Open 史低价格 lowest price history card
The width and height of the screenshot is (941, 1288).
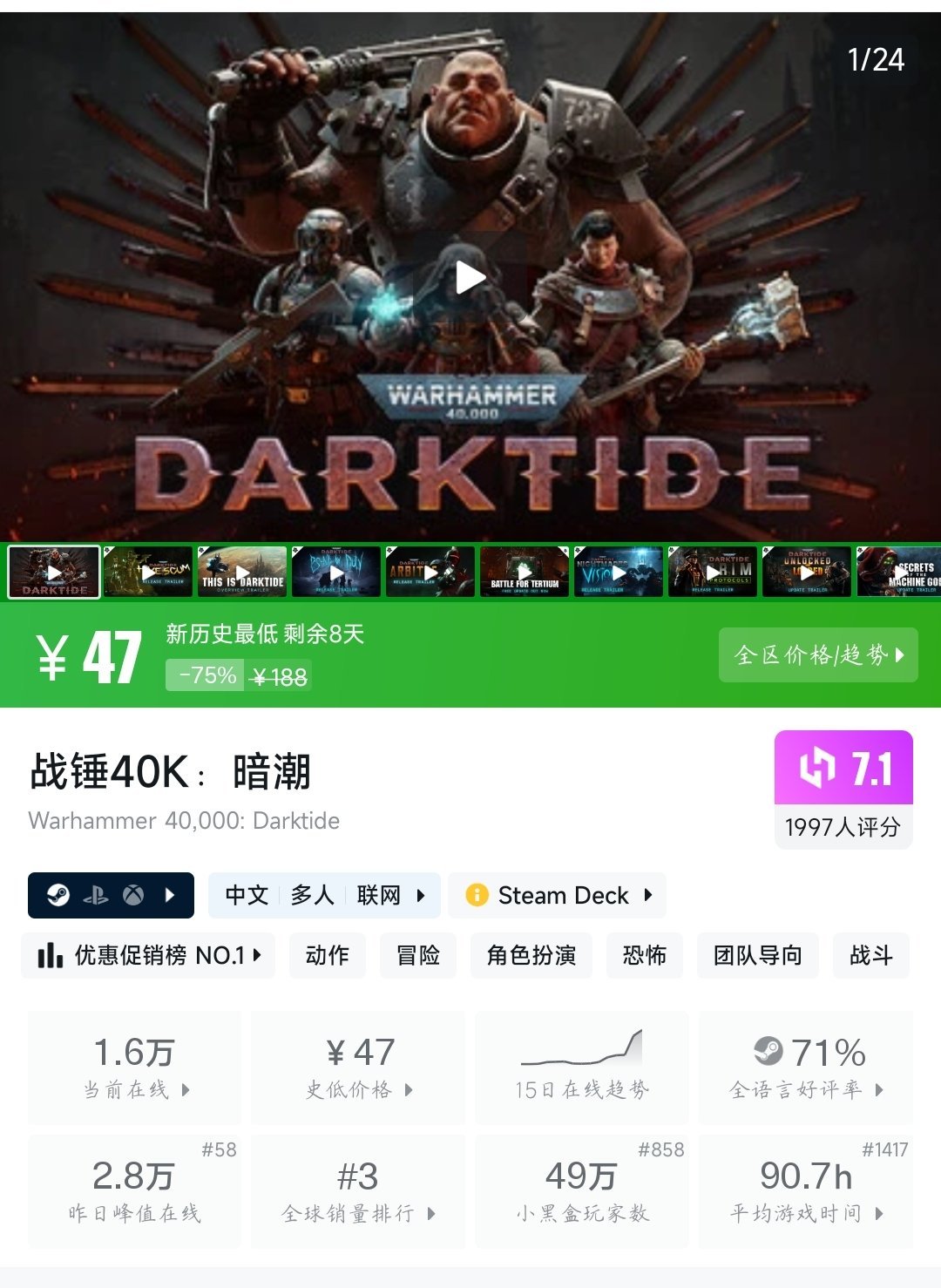[x=358, y=1068]
